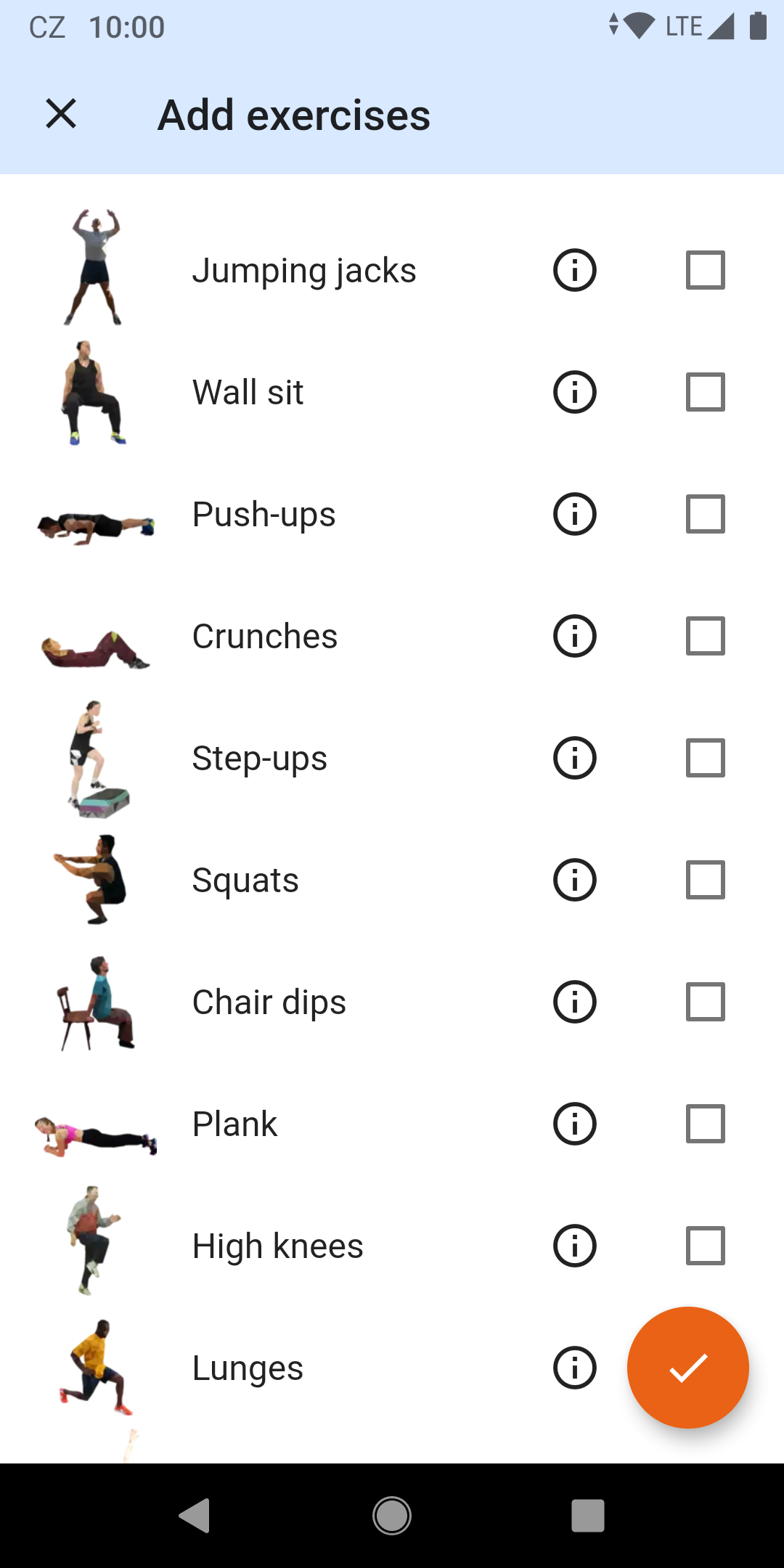The height and width of the screenshot is (1568, 784).
Task: Select Plank with its checkbox
Action: (x=706, y=1124)
